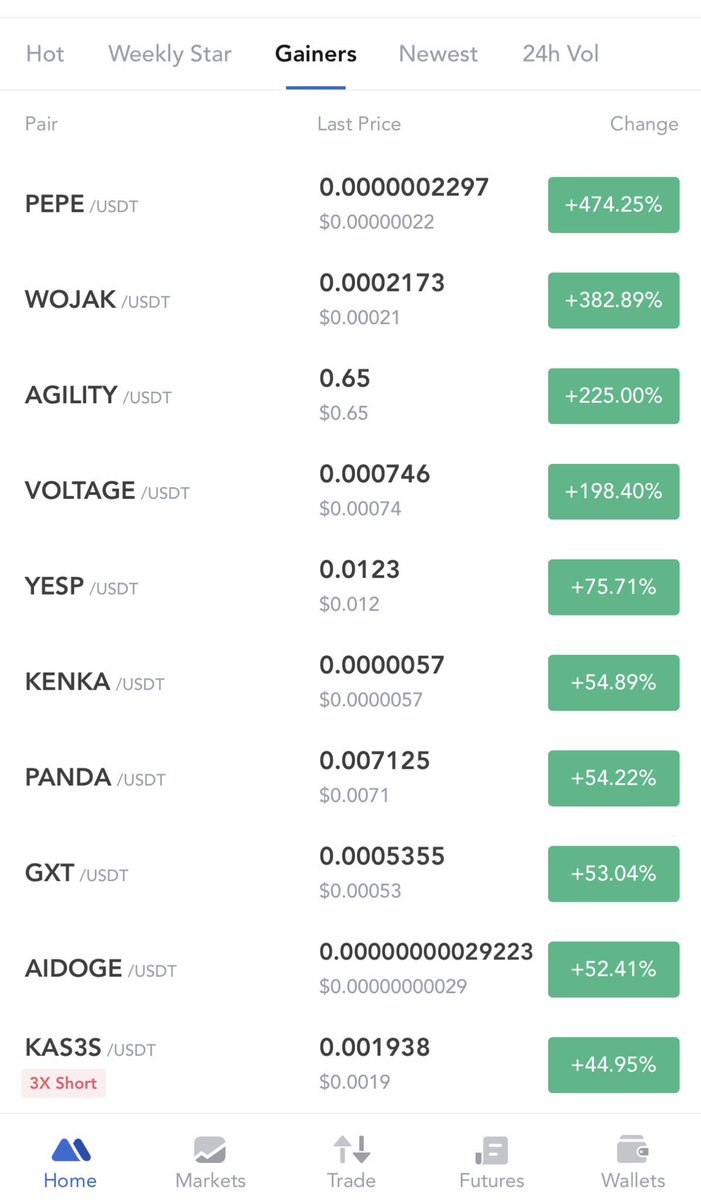Switch to the Weekly Star tab
This screenshot has width=701, height=1200.
[x=169, y=54]
